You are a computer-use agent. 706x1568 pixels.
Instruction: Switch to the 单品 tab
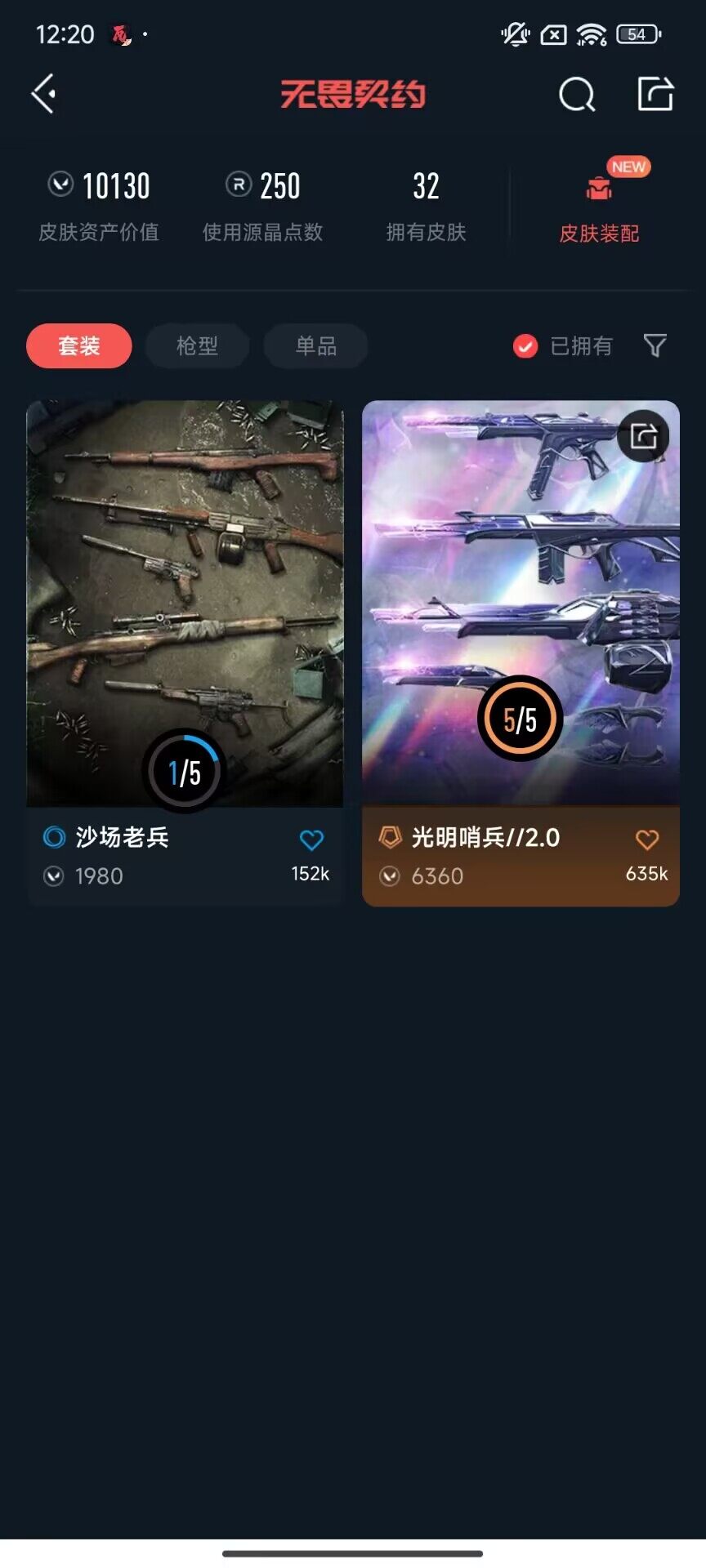pos(315,345)
